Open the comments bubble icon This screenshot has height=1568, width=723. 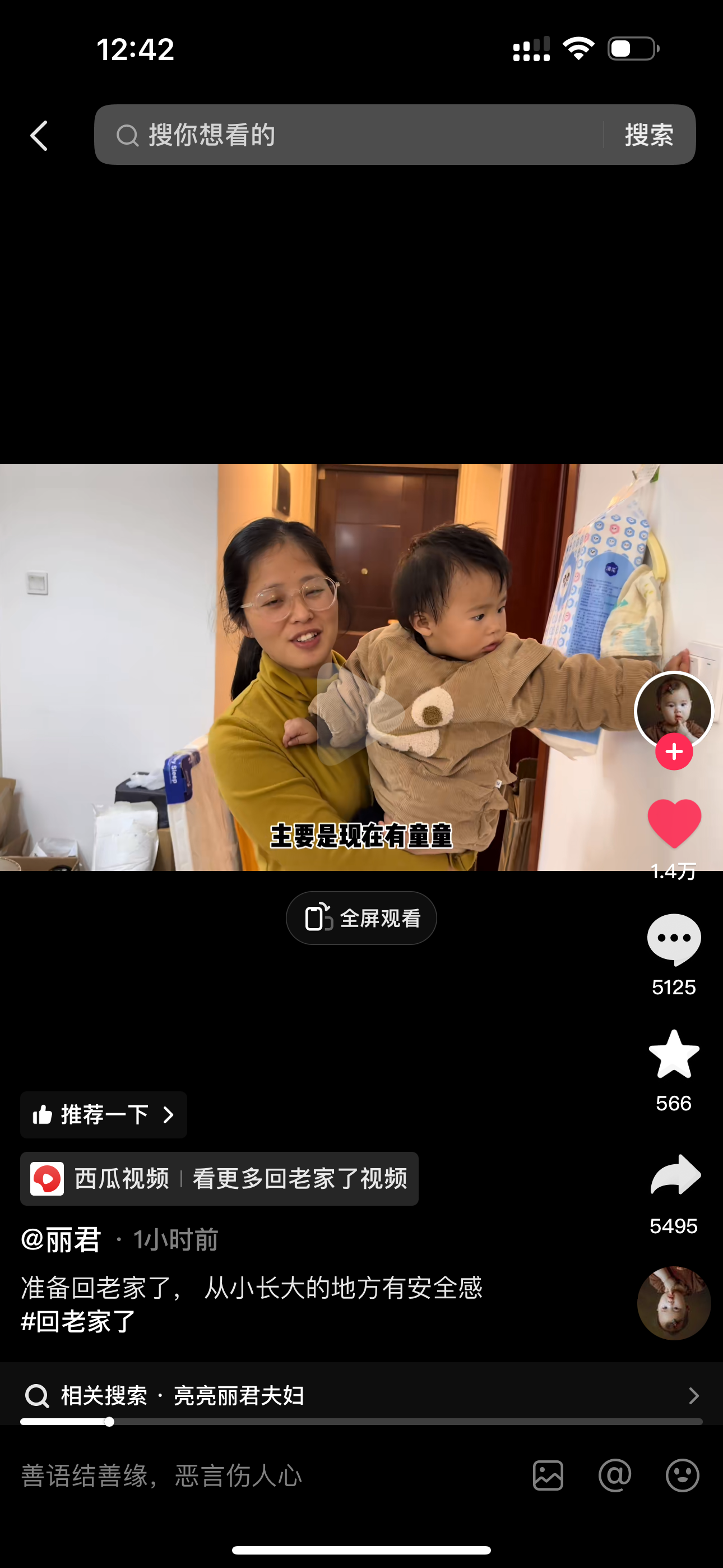[674, 939]
